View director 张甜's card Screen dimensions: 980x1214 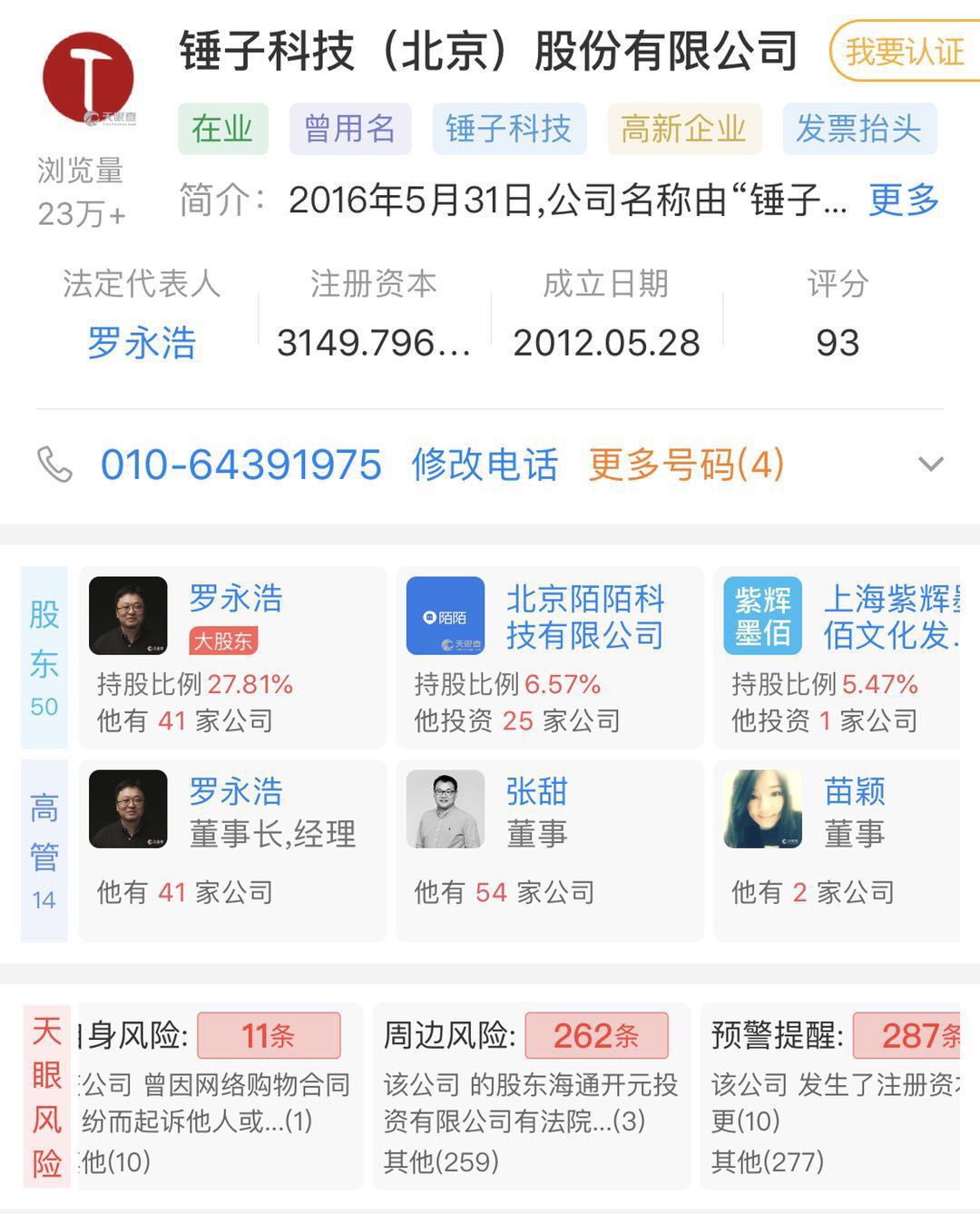coord(550,850)
